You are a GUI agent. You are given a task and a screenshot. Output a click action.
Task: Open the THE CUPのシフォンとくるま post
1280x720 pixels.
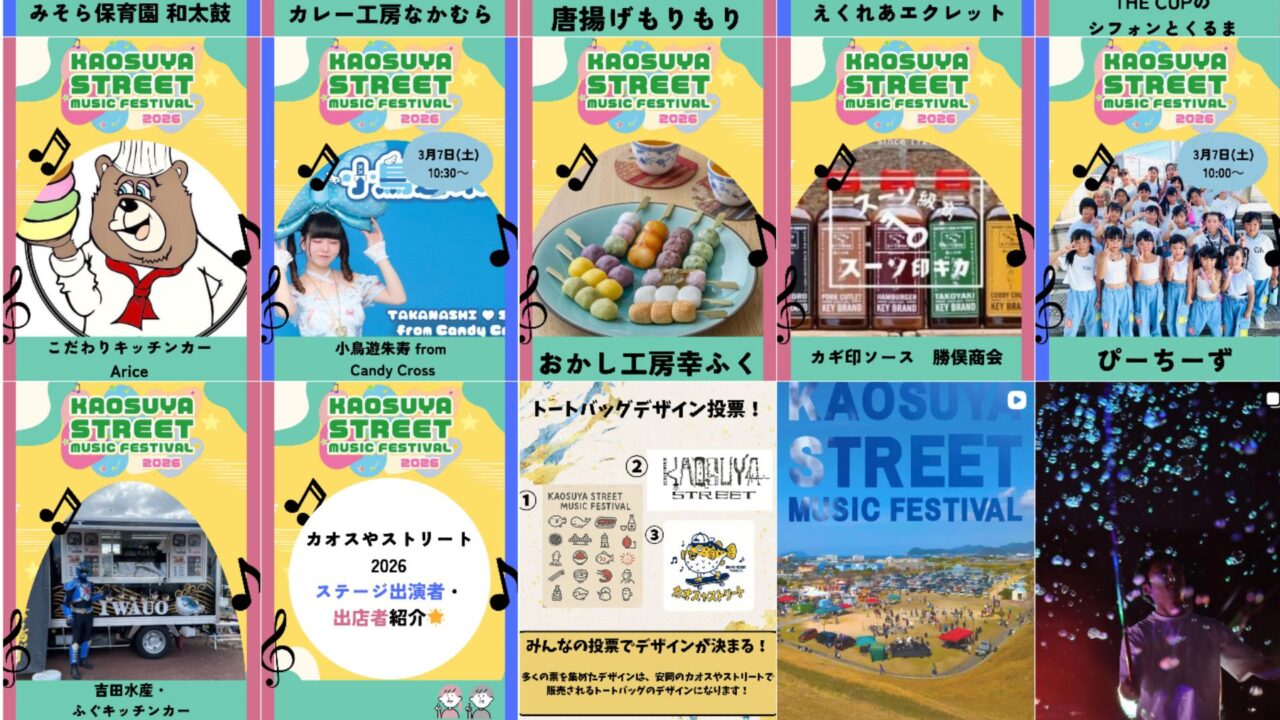point(1160,18)
